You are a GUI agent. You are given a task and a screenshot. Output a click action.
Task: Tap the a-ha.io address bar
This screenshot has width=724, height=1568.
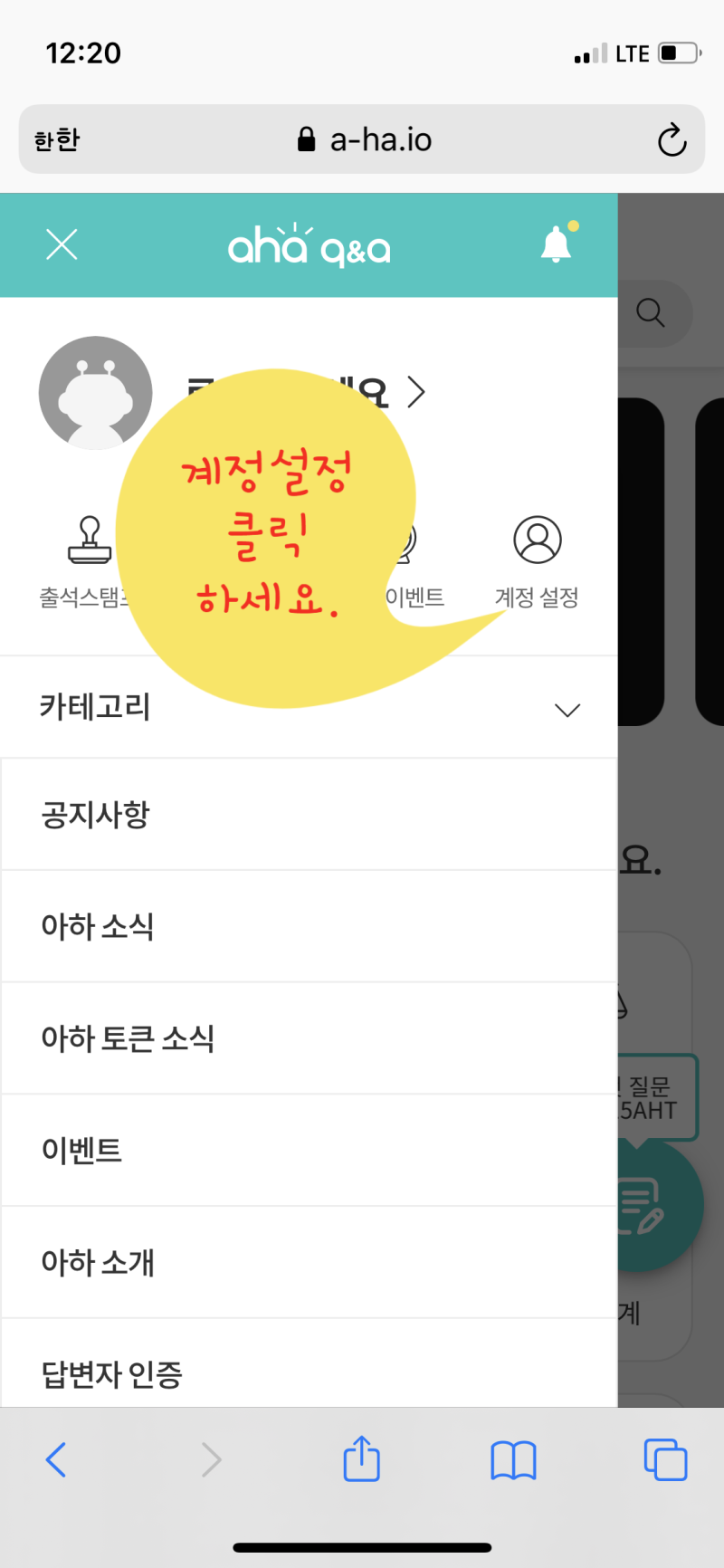(361, 139)
